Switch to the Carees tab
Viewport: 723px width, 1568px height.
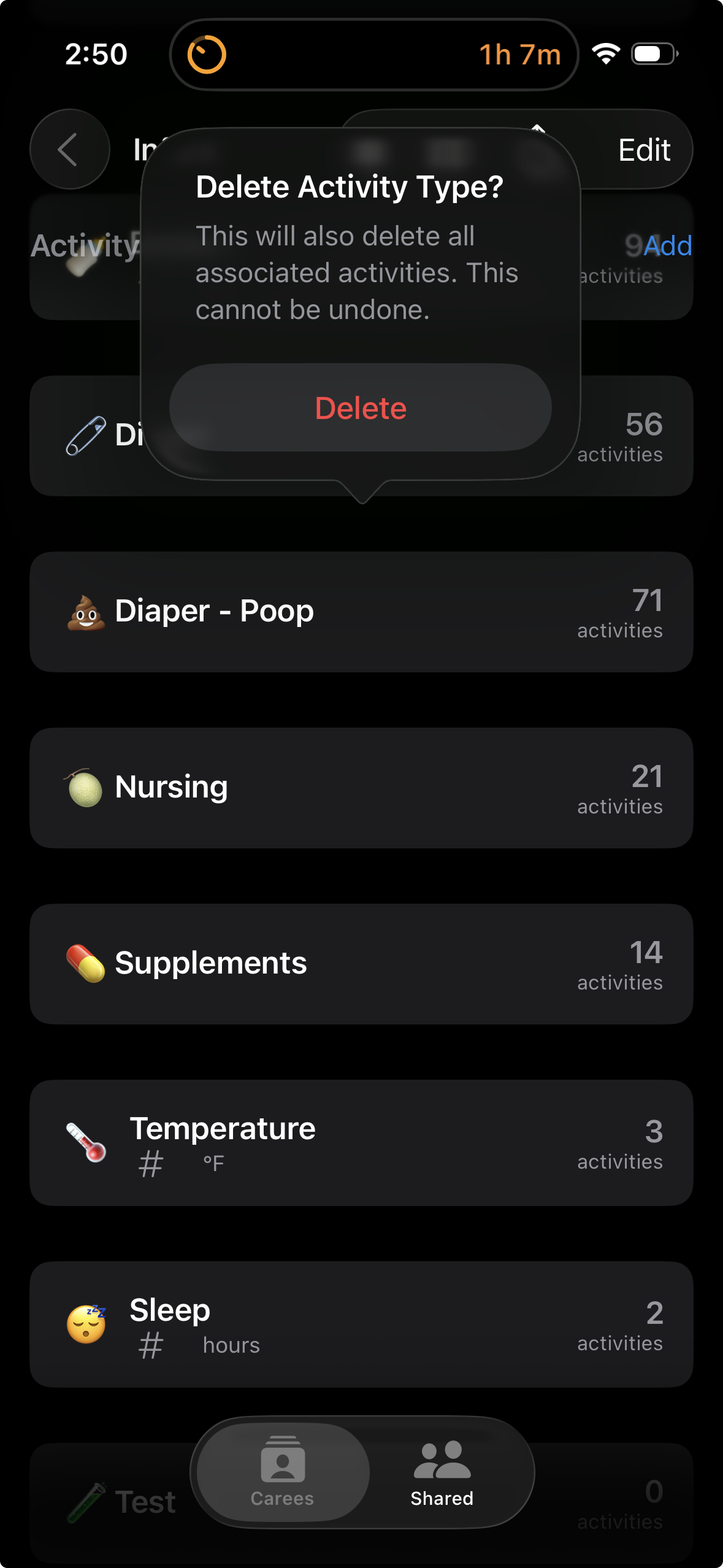[x=283, y=1472]
